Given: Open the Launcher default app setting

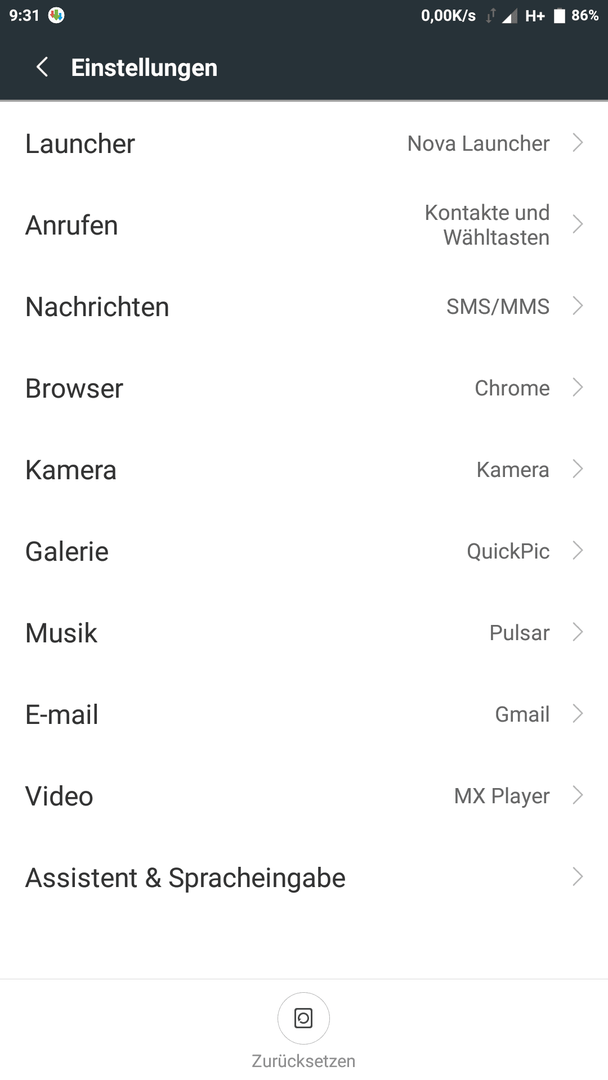Looking at the screenshot, I should (x=304, y=144).
